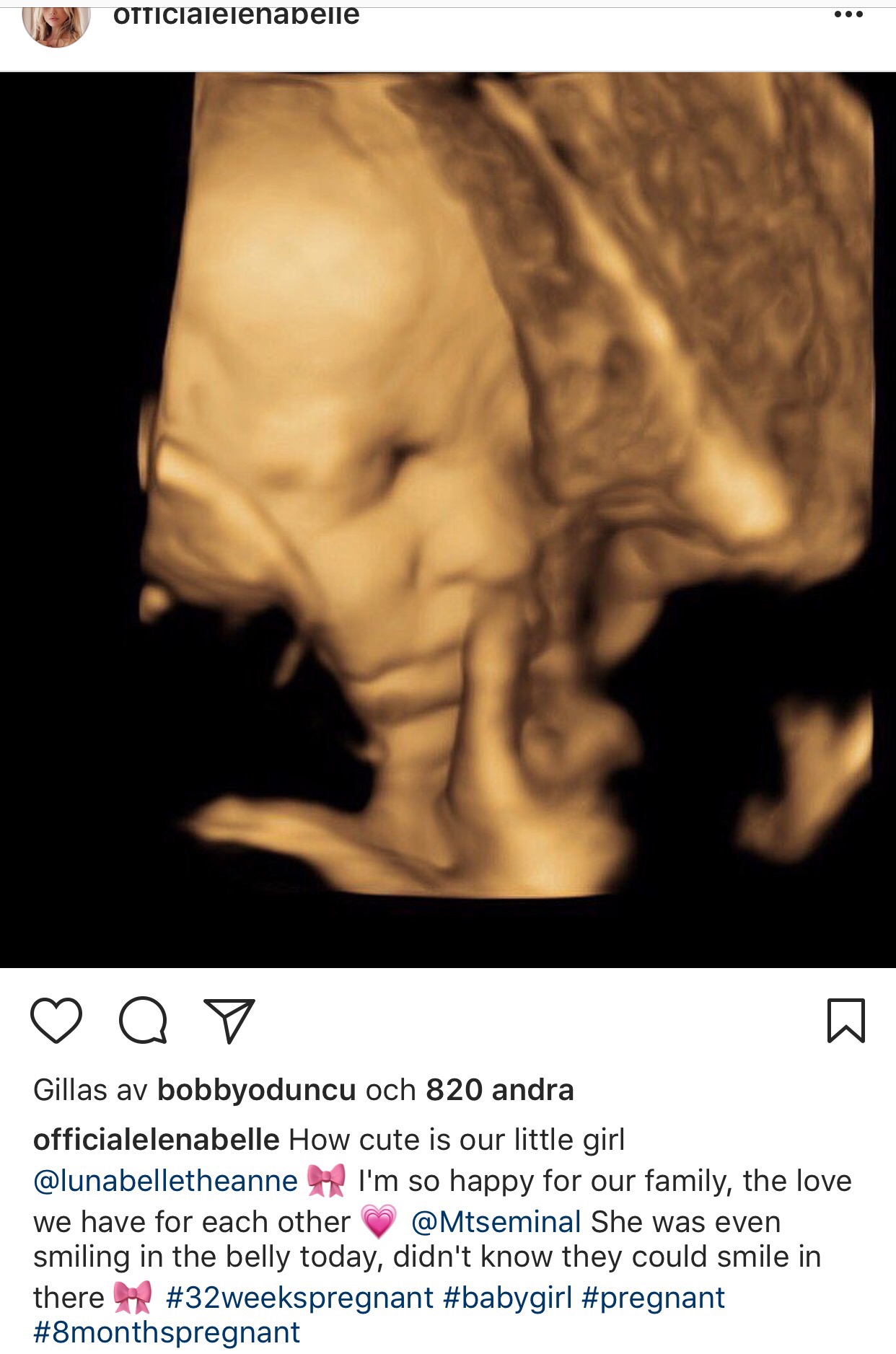Open the post's three-dot options menu

tap(848, 15)
